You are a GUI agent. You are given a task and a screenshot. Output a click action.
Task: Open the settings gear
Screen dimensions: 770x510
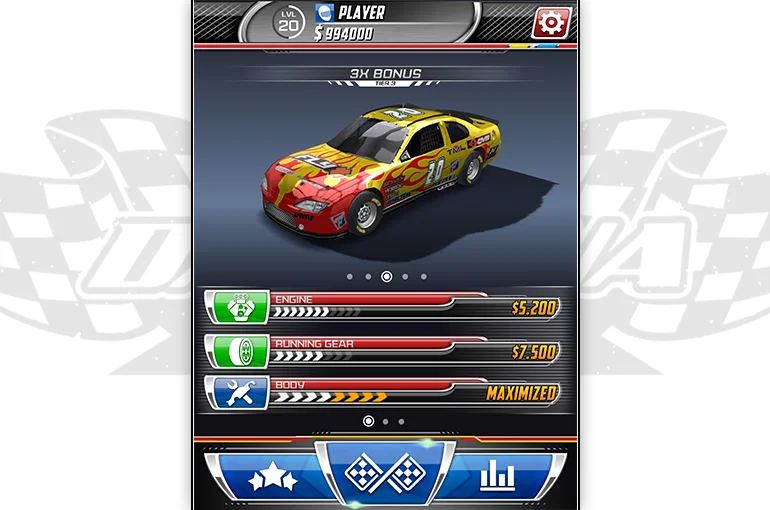click(x=548, y=22)
